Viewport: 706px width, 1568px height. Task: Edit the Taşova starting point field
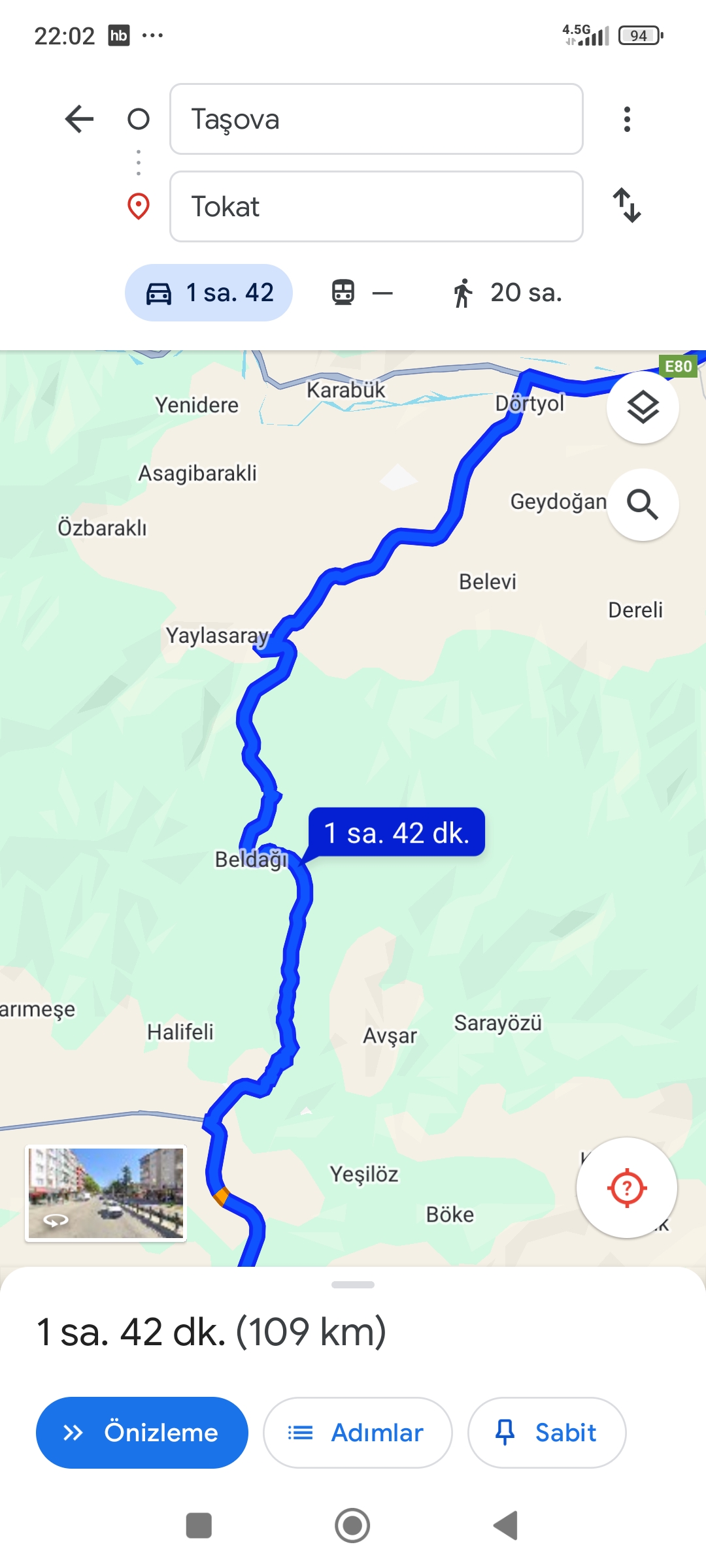[x=376, y=119]
